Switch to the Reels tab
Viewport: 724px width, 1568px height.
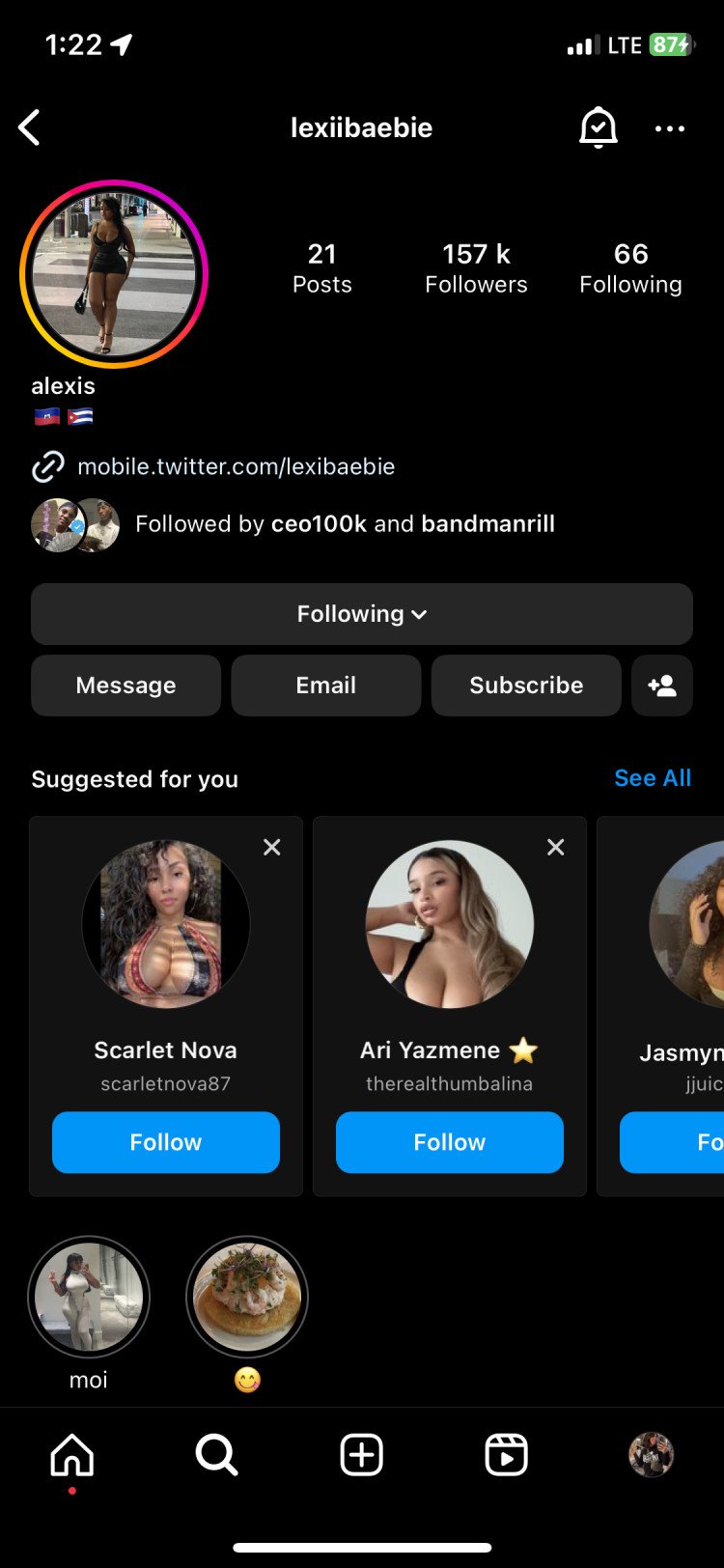(506, 1455)
